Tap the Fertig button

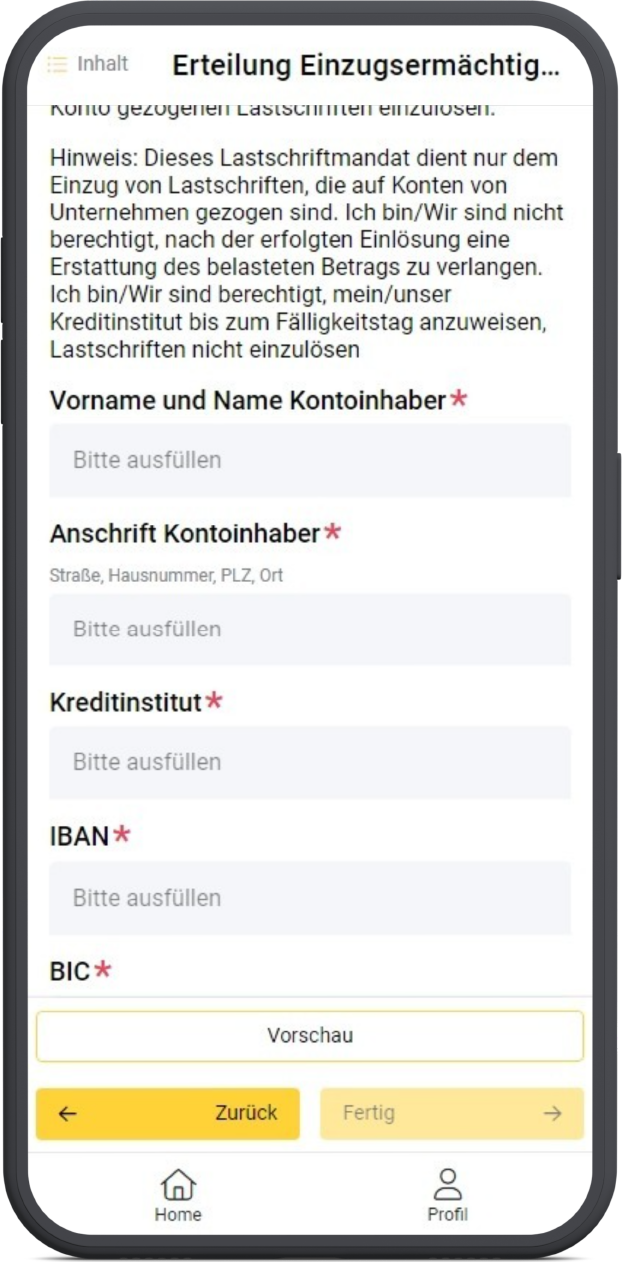coord(452,1113)
